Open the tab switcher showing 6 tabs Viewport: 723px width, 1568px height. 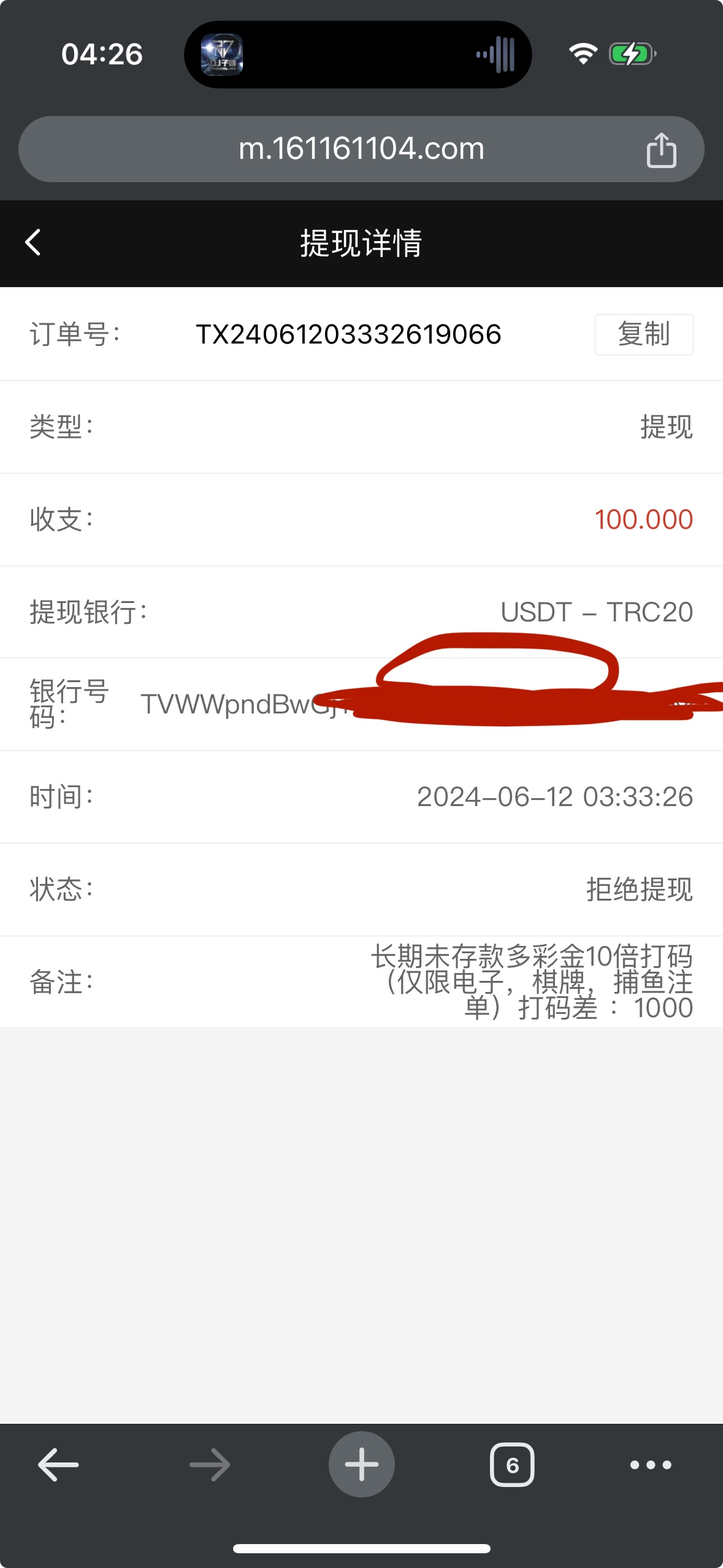tap(512, 1464)
